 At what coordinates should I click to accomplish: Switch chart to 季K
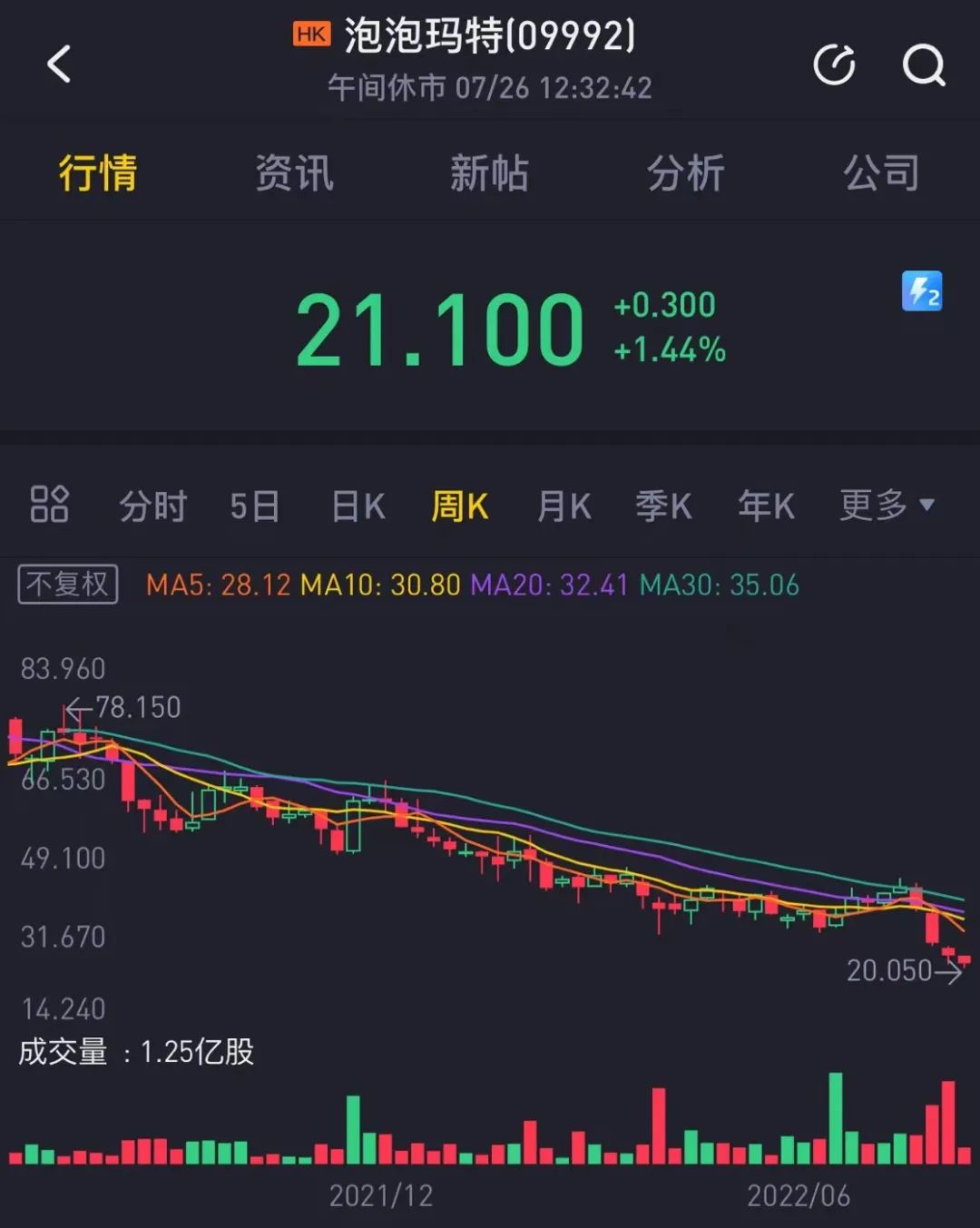click(x=663, y=506)
